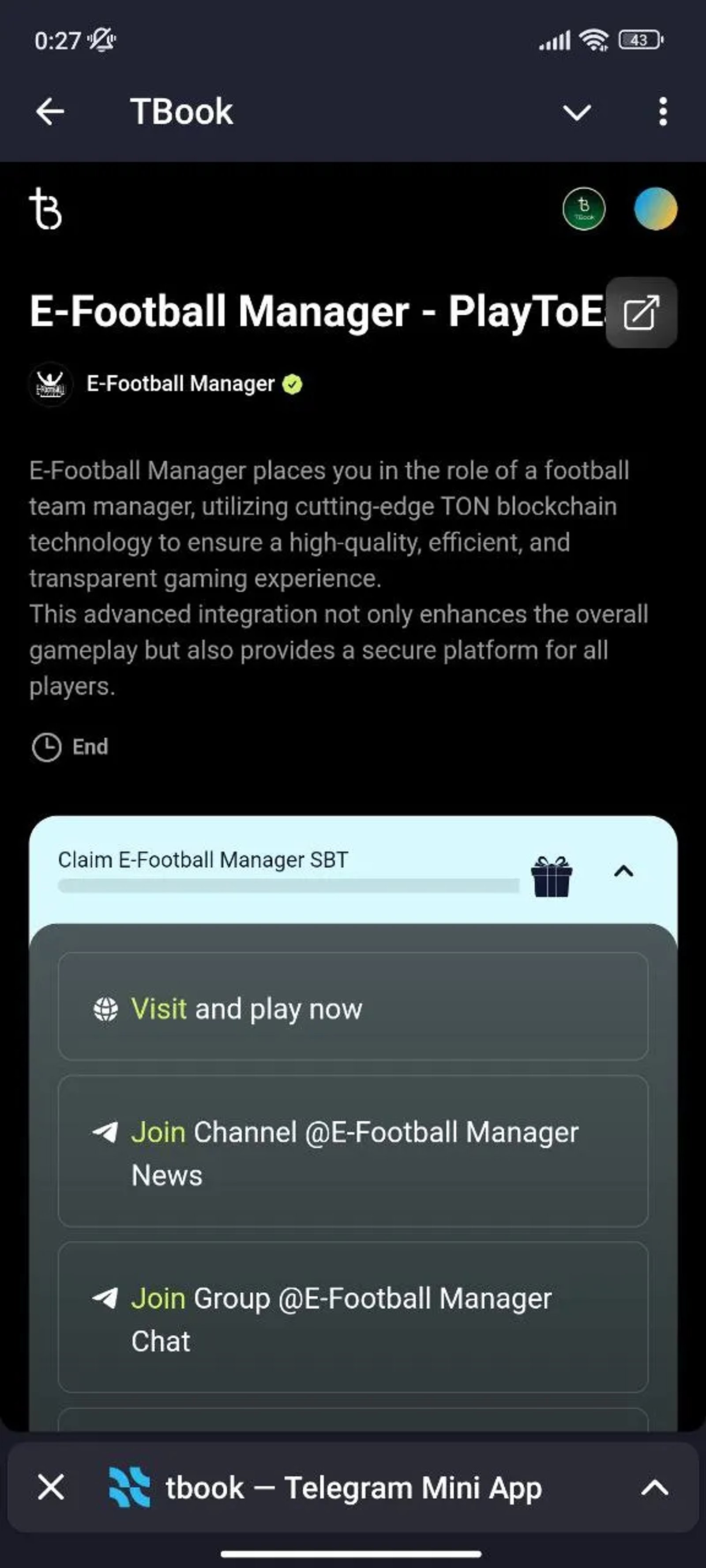The width and height of the screenshot is (706, 1568).
Task: Collapse the Claim E-Football Manager SBT section
Action: pyautogui.click(x=623, y=872)
